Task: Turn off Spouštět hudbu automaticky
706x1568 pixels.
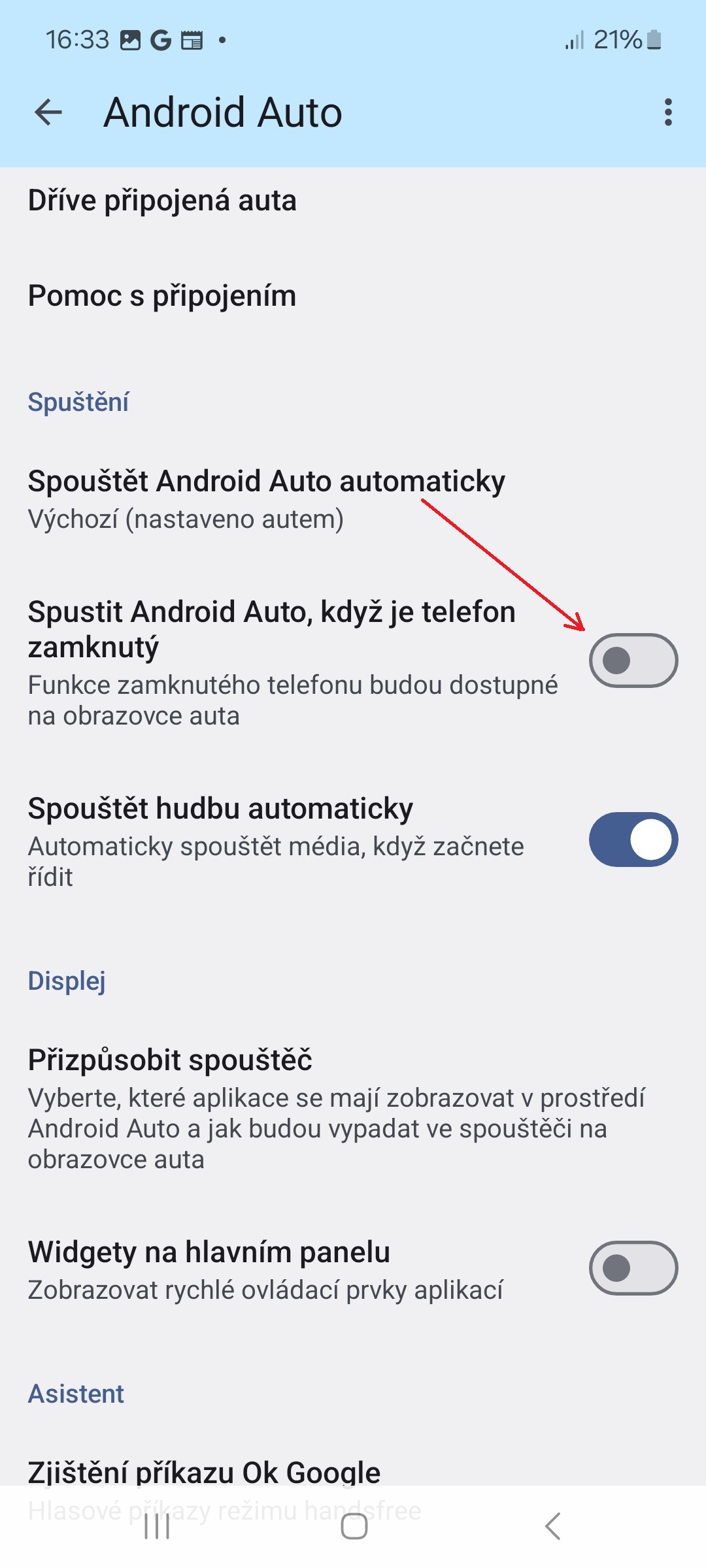Action: coord(633,840)
